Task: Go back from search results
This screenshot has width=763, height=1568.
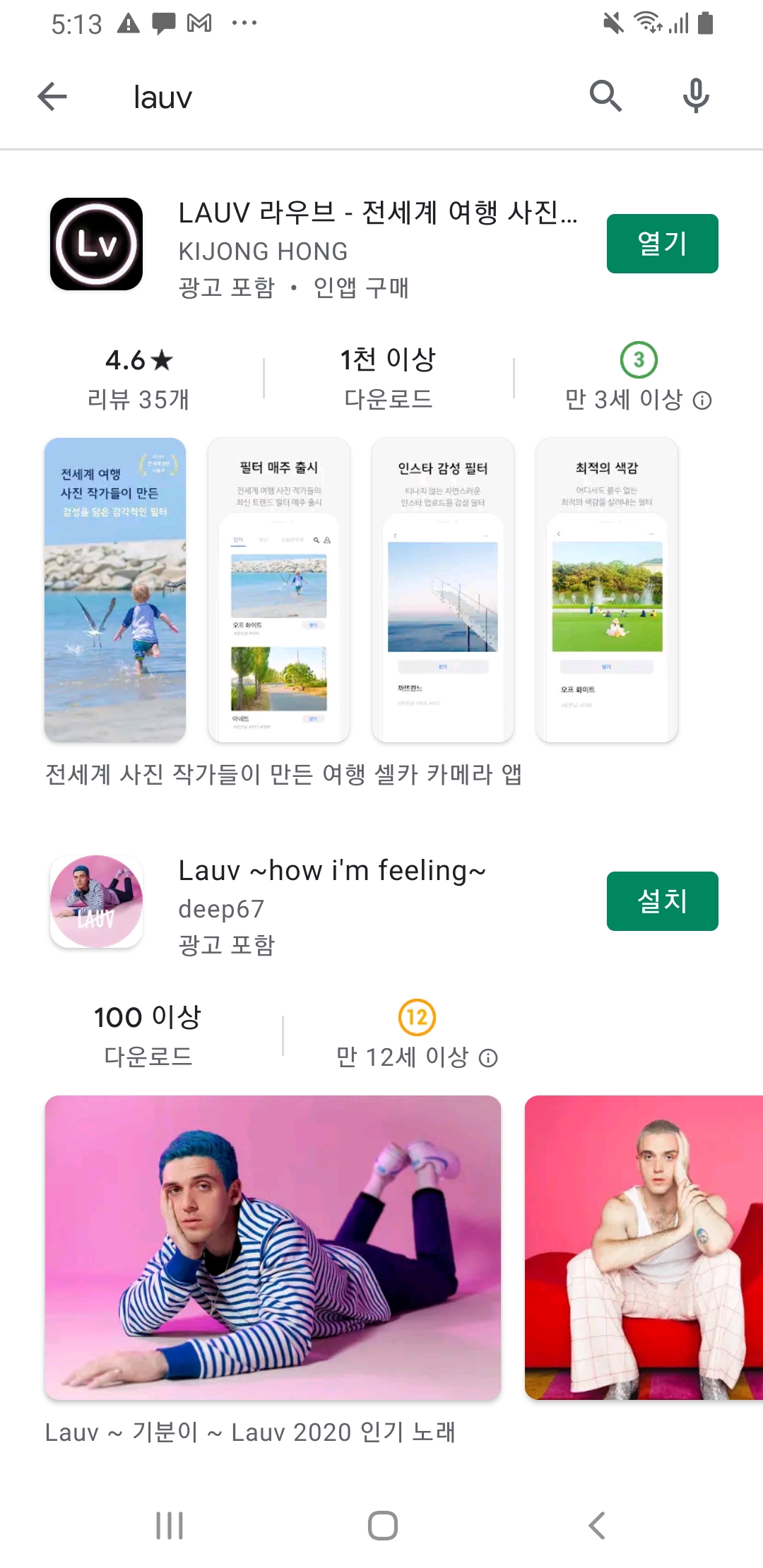Action: (x=52, y=97)
